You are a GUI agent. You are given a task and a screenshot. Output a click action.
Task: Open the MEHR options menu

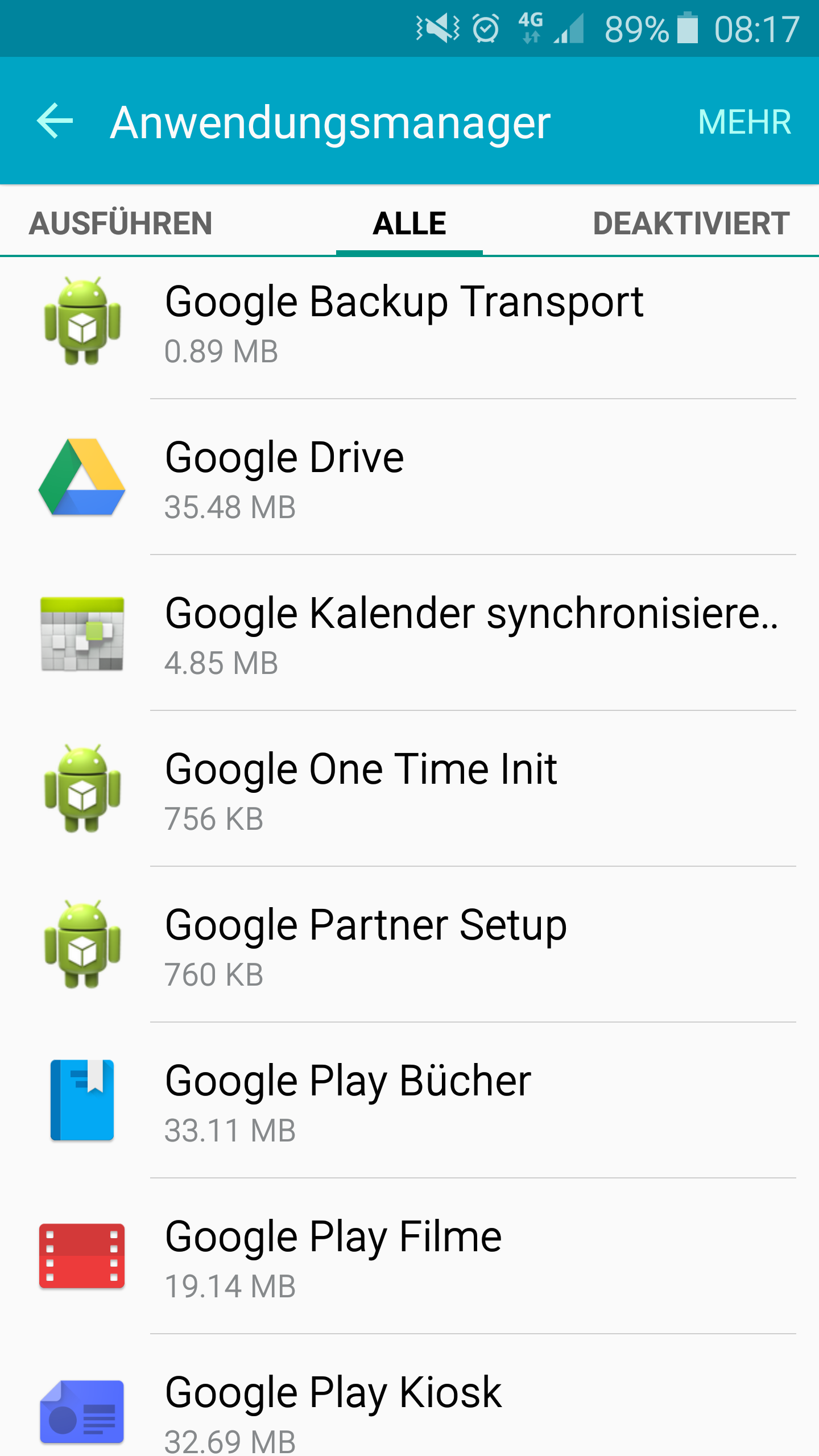pyautogui.click(x=744, y=122)
